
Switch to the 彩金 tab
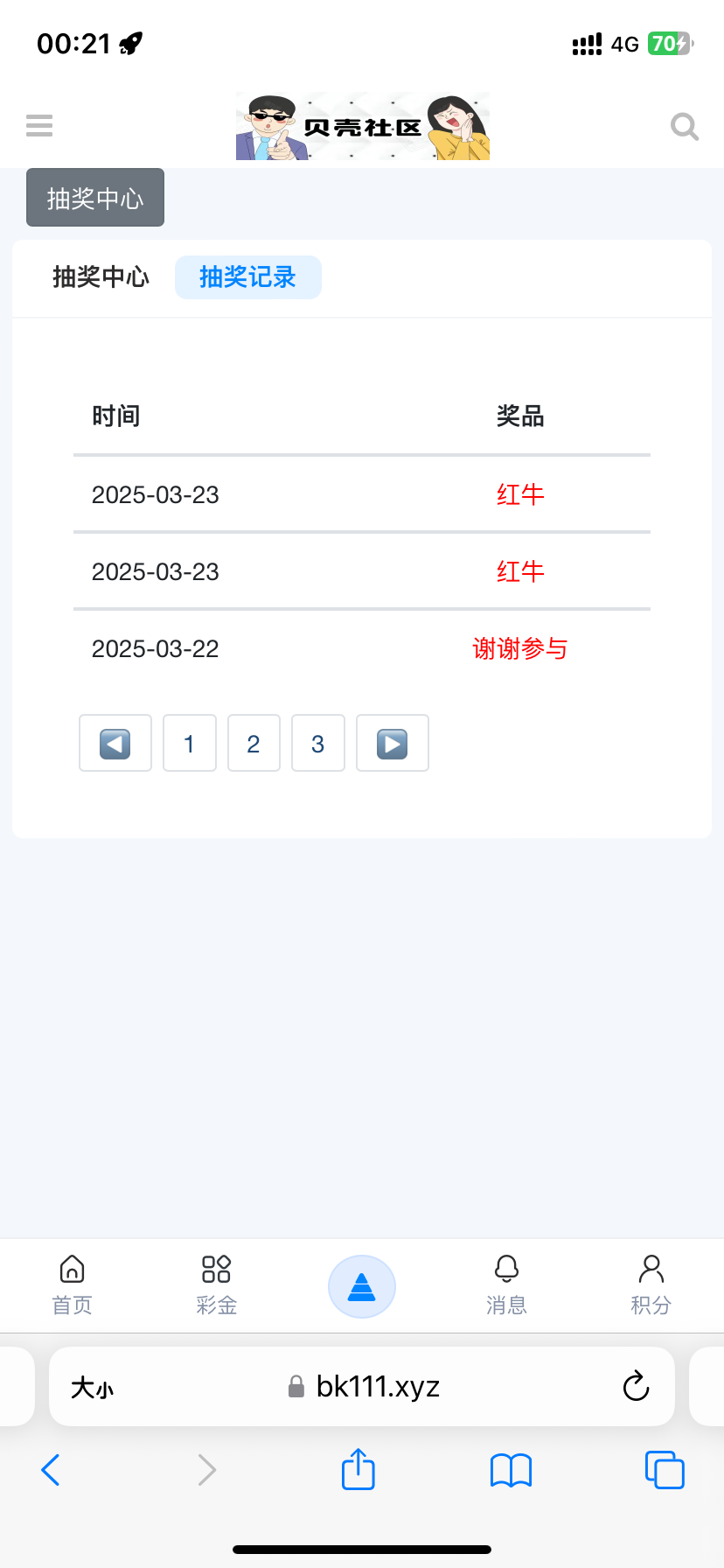point(217,1284)
